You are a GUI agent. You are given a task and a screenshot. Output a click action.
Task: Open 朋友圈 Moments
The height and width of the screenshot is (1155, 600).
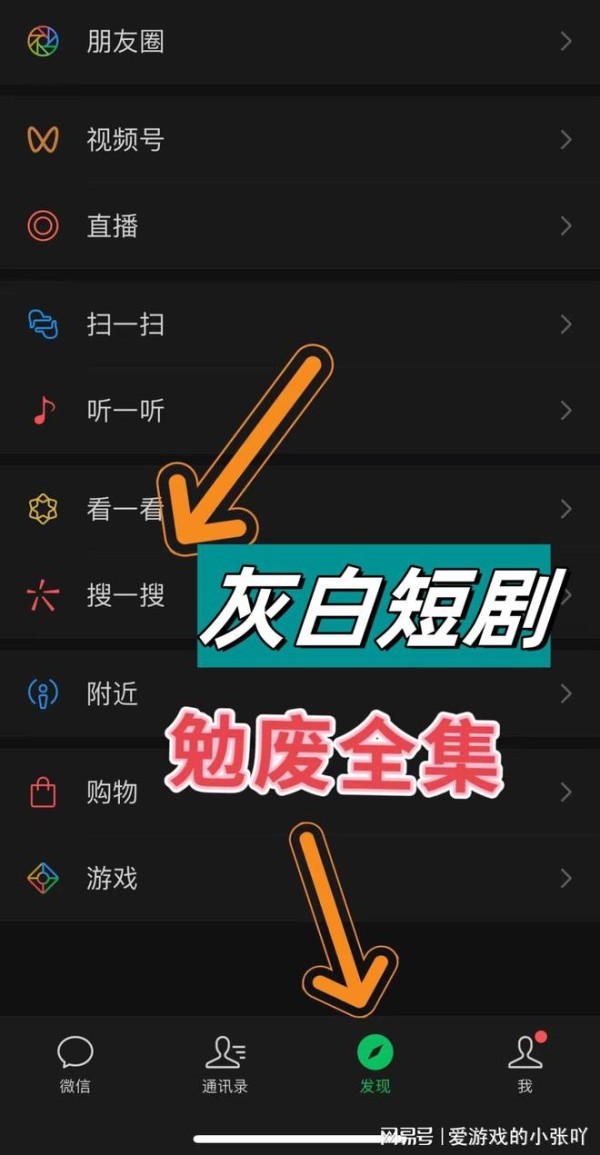(300, 41)
